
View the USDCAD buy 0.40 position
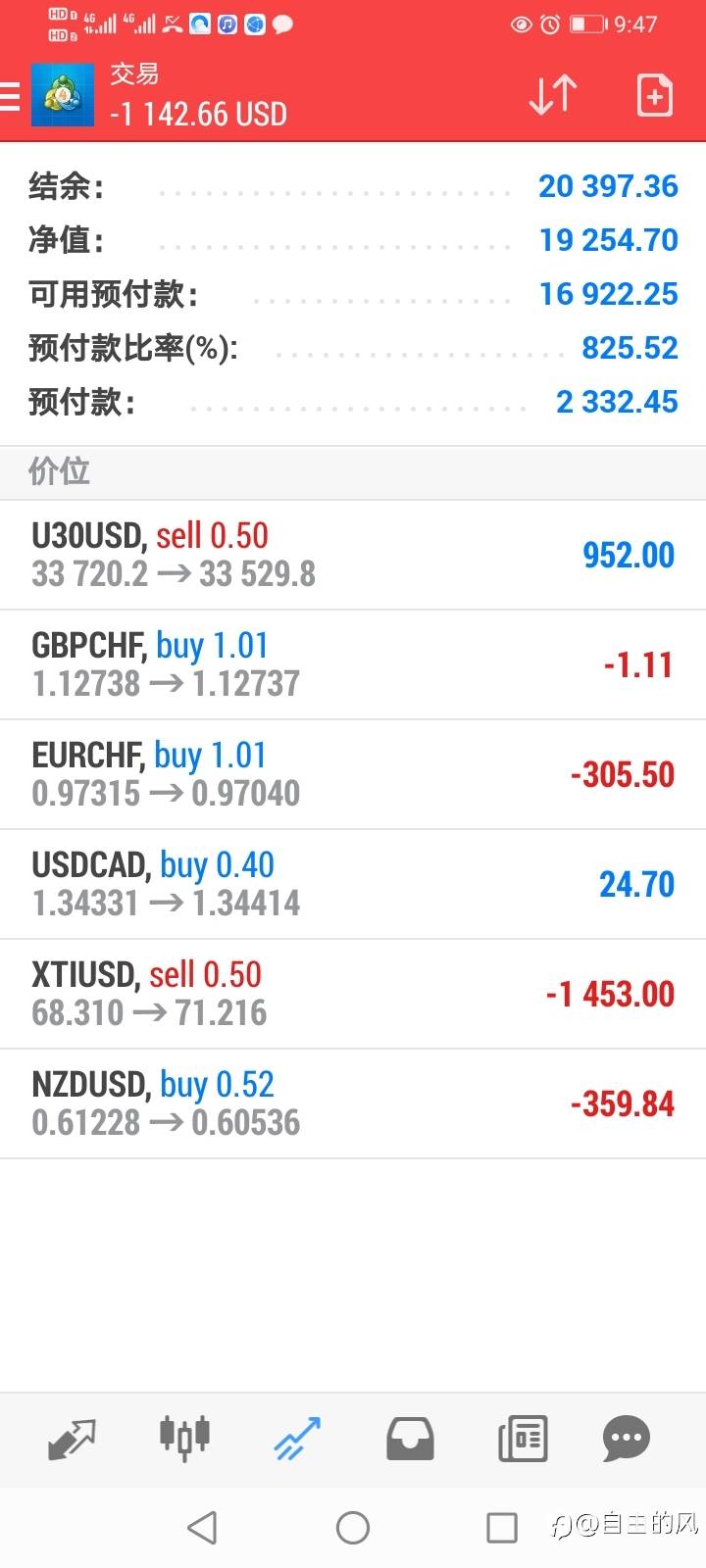point(353,884)
